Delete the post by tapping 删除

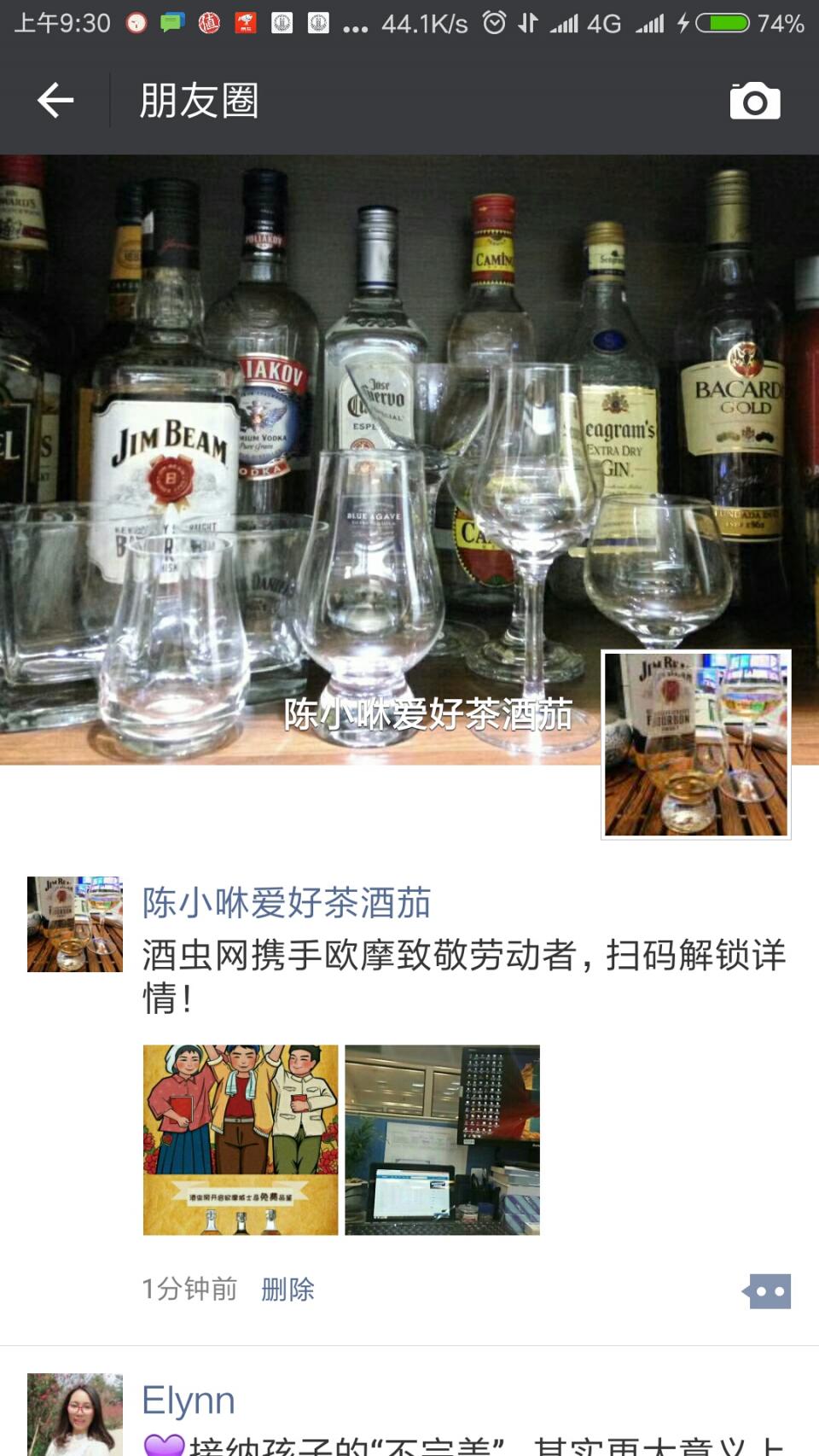(x=286, y=1290)
